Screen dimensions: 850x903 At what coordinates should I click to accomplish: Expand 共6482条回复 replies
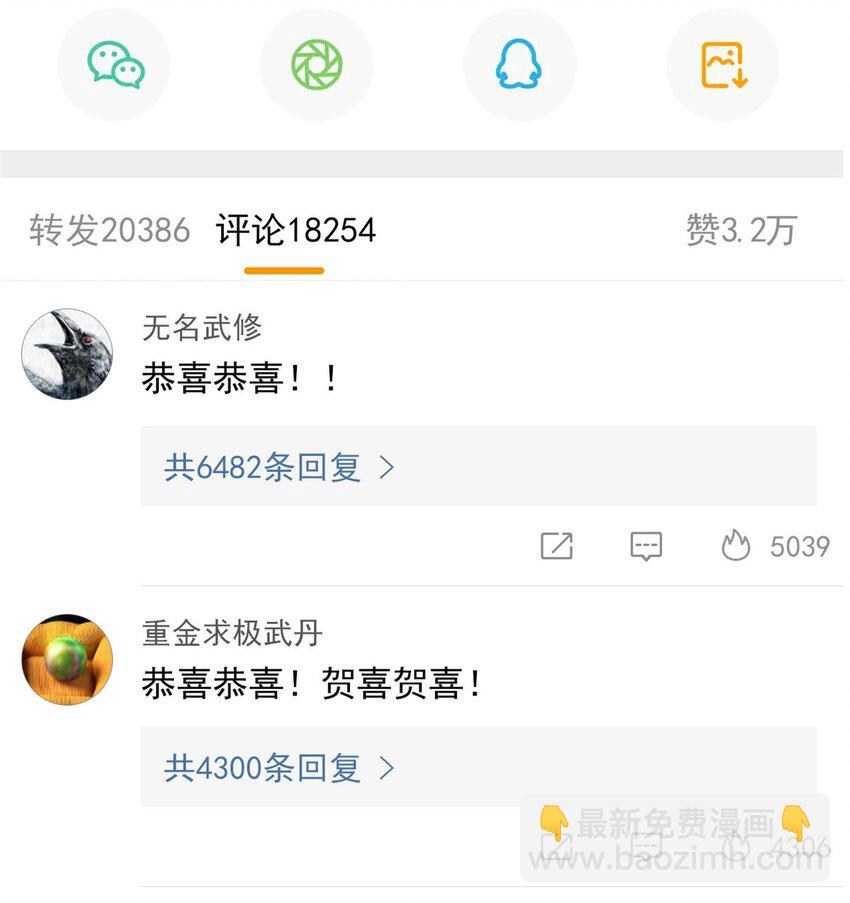280,467
